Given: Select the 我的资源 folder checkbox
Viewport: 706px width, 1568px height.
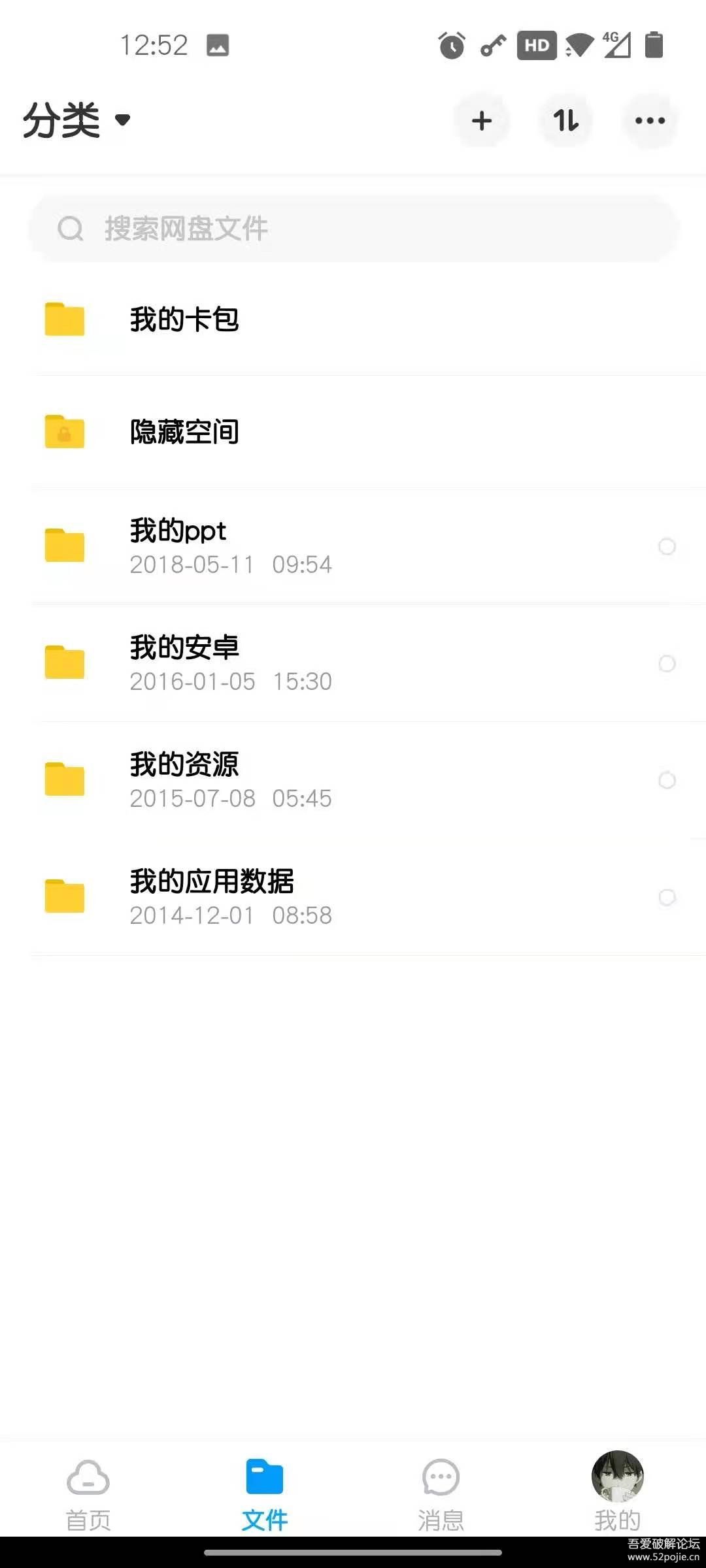Looking at the screenshot, I should 667,780.
